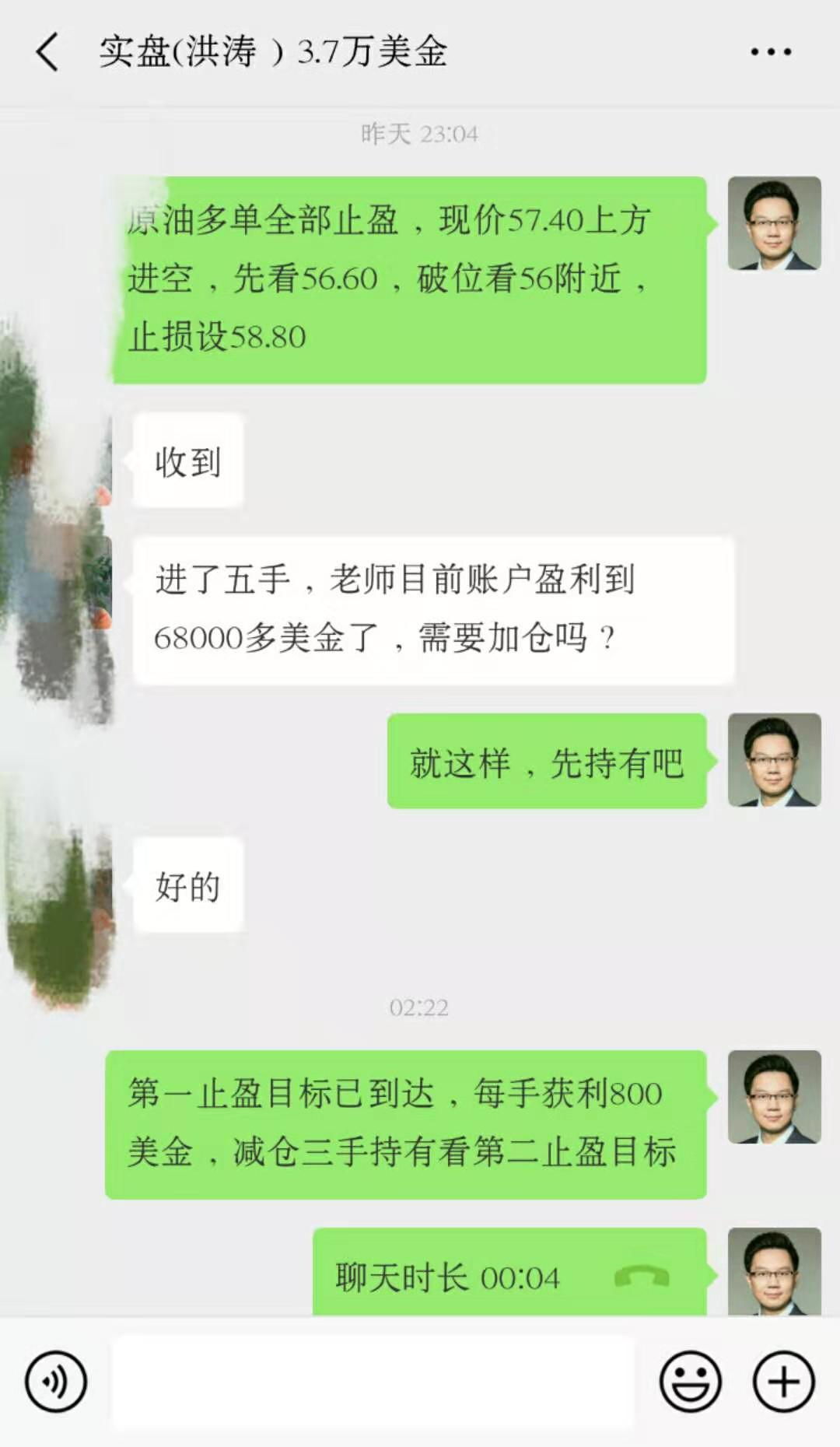The height and width of the screenshot is (1447, 840).
Task: Open the emoji picker
Action: click(x=690, y=1382)
